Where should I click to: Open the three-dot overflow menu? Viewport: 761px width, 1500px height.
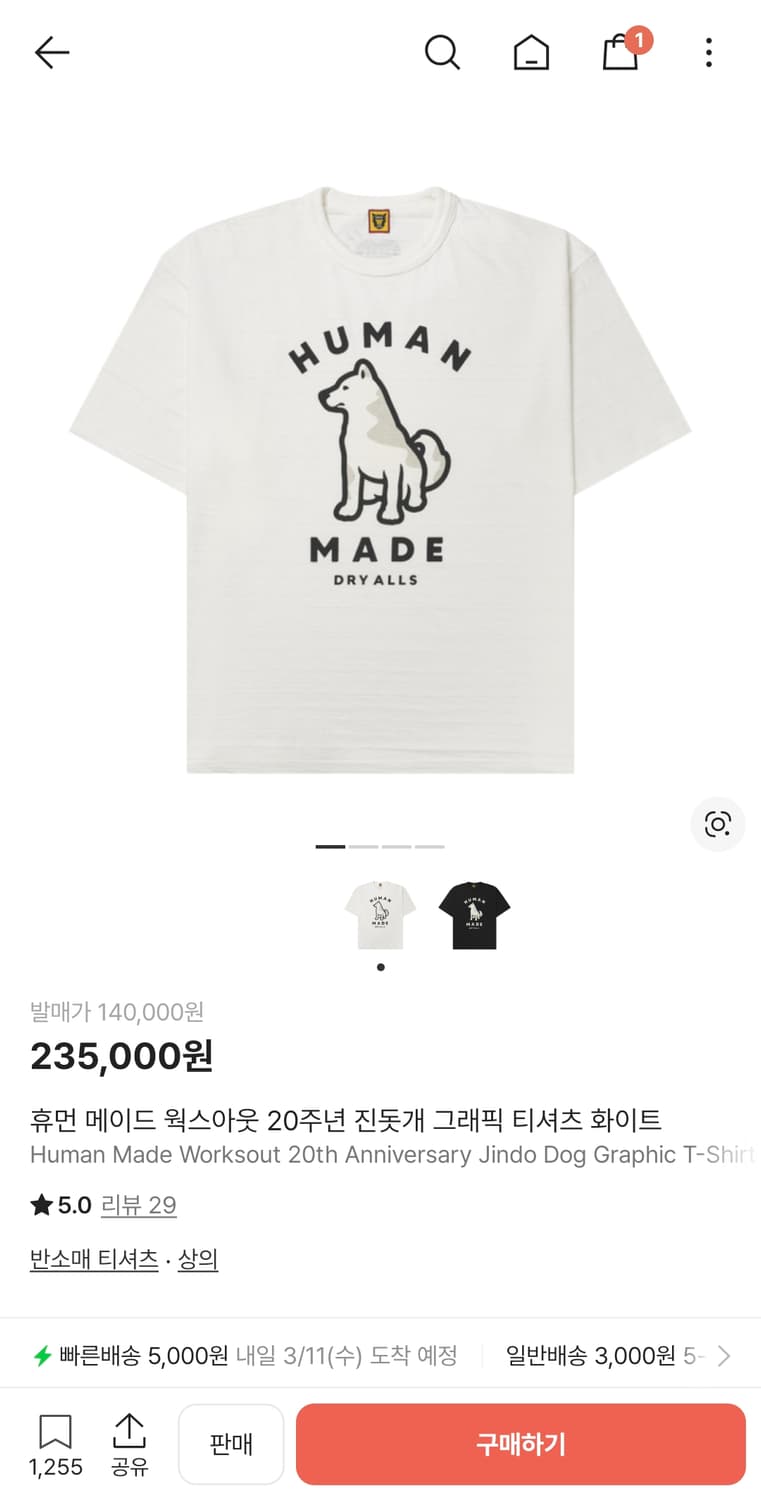pyautogui.click(x=708, y=52)
